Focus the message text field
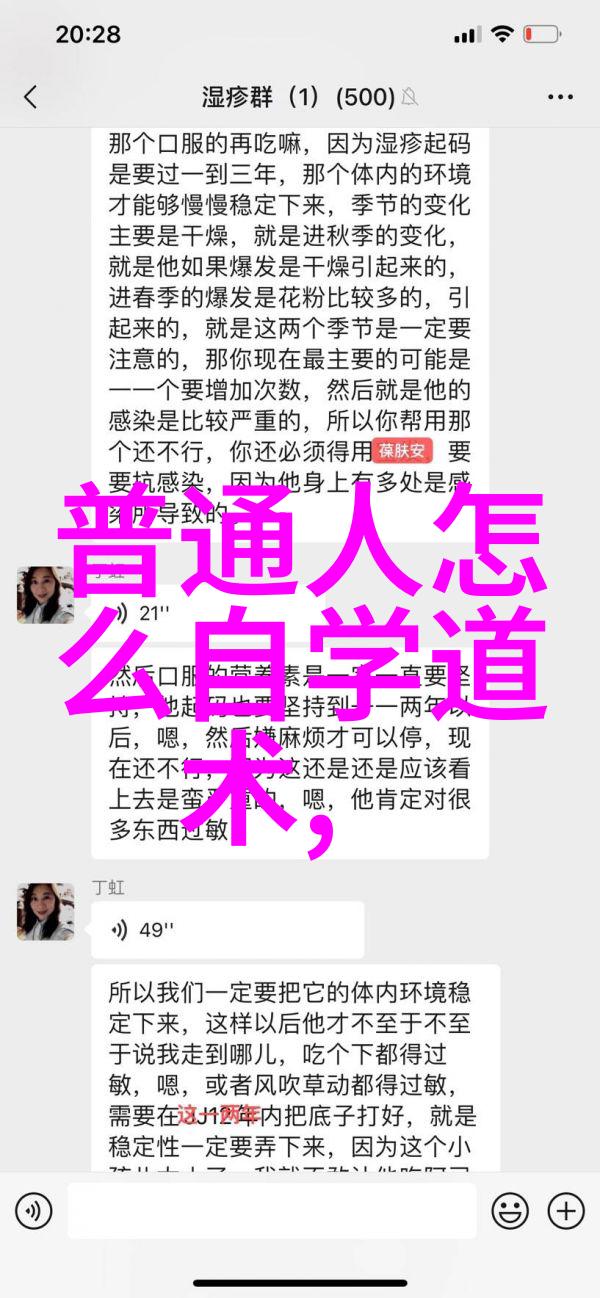The width and height of the screenshot is (600, 1298). pyautogui.click(x=270, y=1212)
